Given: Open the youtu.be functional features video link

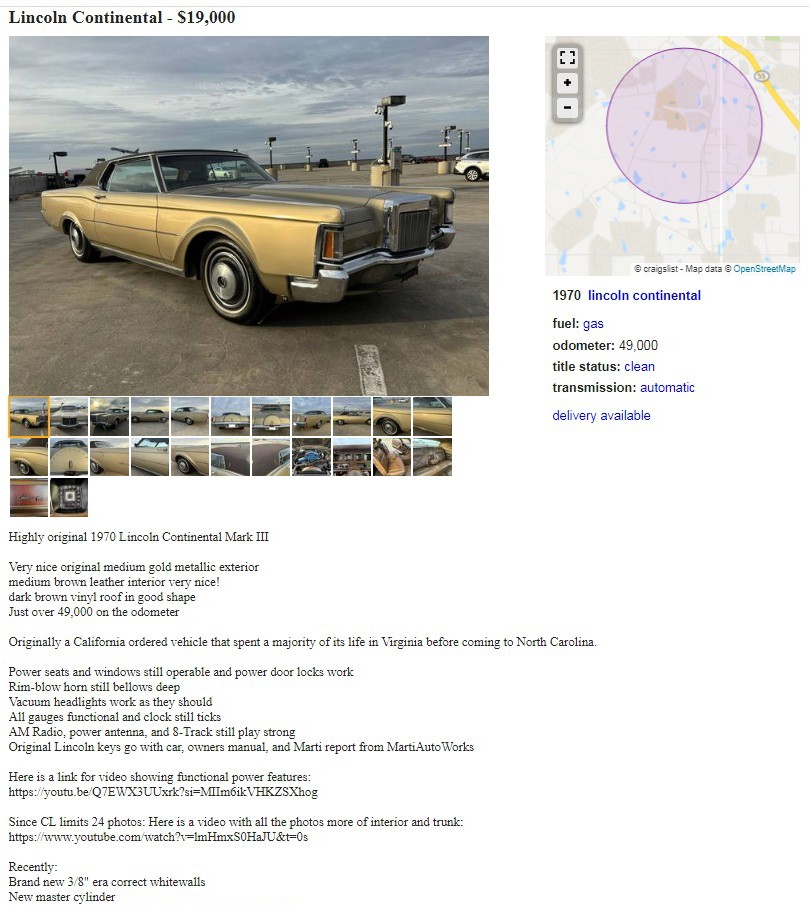Looking at the screenshot, I should tap(163, 792).
